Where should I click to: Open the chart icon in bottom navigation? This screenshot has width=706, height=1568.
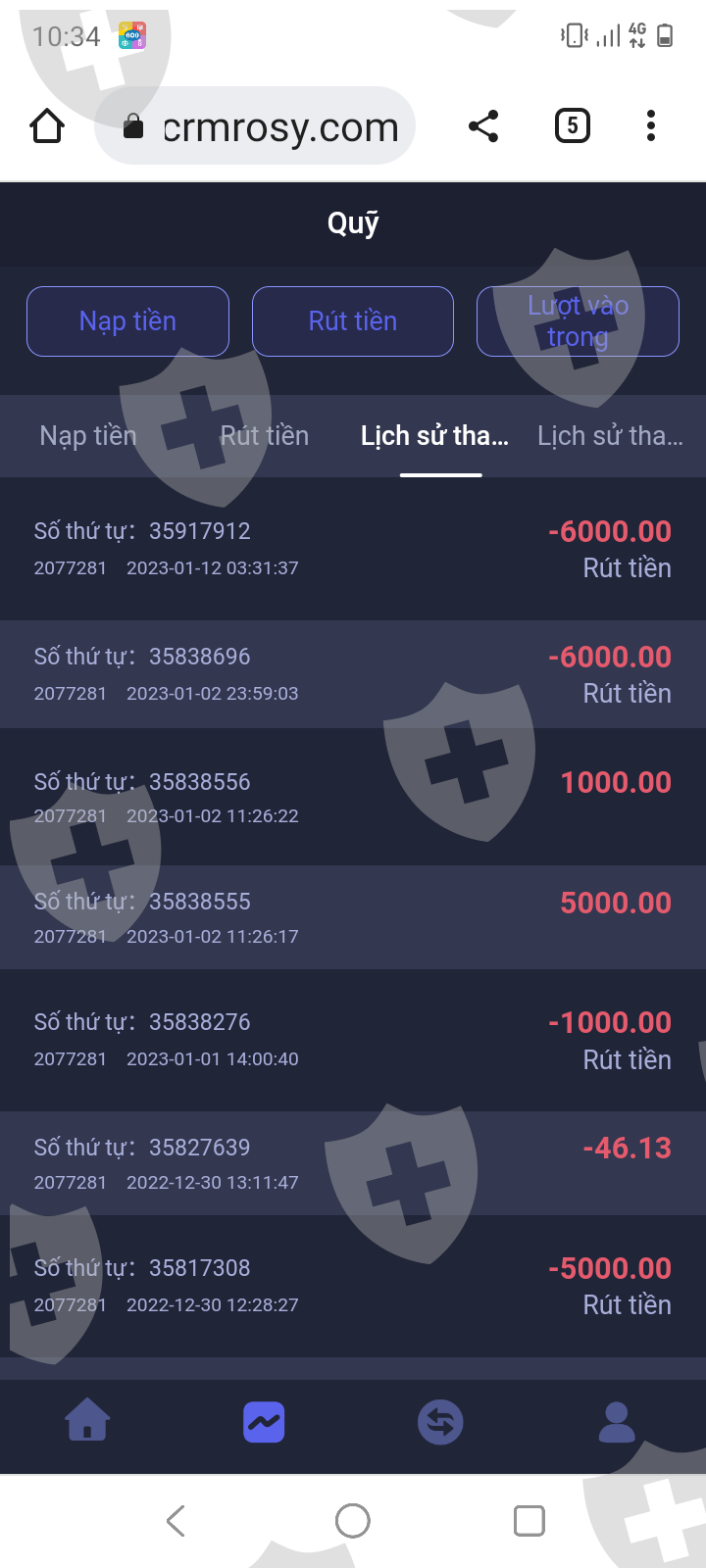point(264,1422)
